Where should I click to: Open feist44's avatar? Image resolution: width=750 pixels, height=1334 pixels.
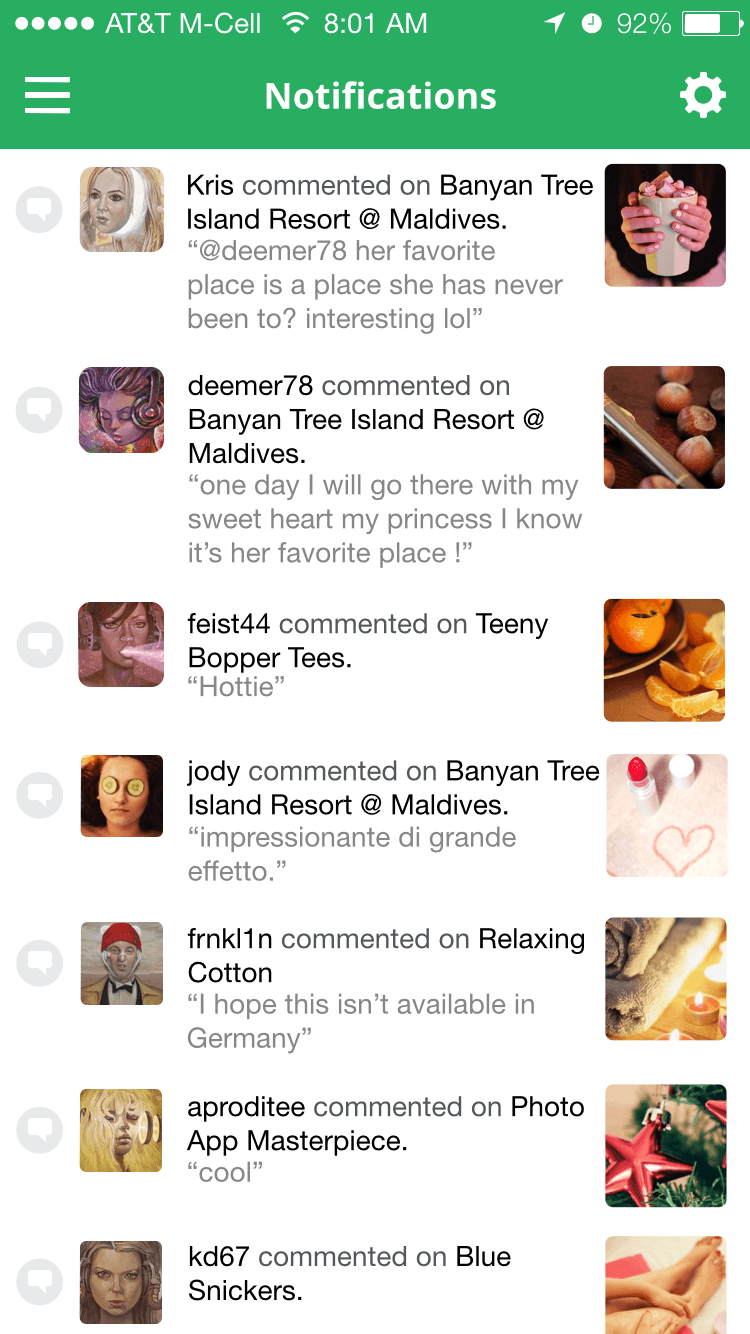(121, 644)
